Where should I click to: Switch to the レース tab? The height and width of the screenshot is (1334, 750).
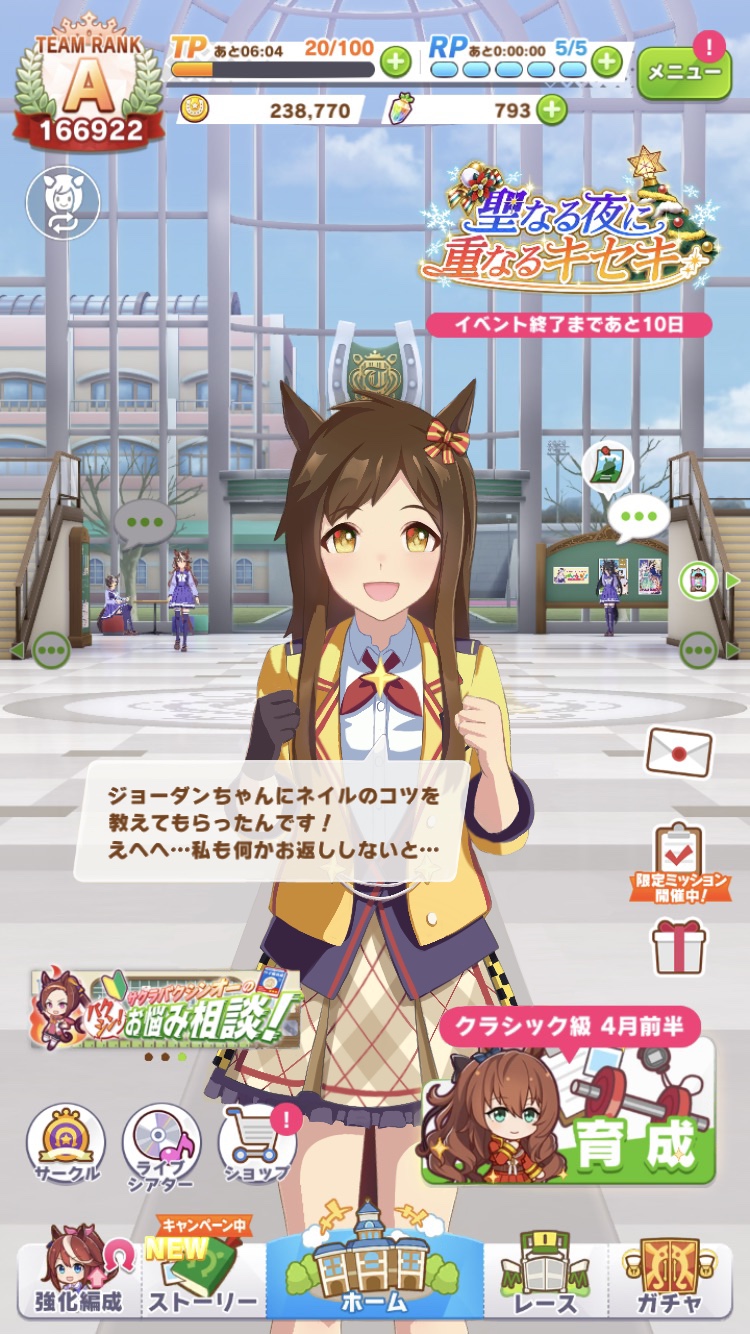point(545,1275)
